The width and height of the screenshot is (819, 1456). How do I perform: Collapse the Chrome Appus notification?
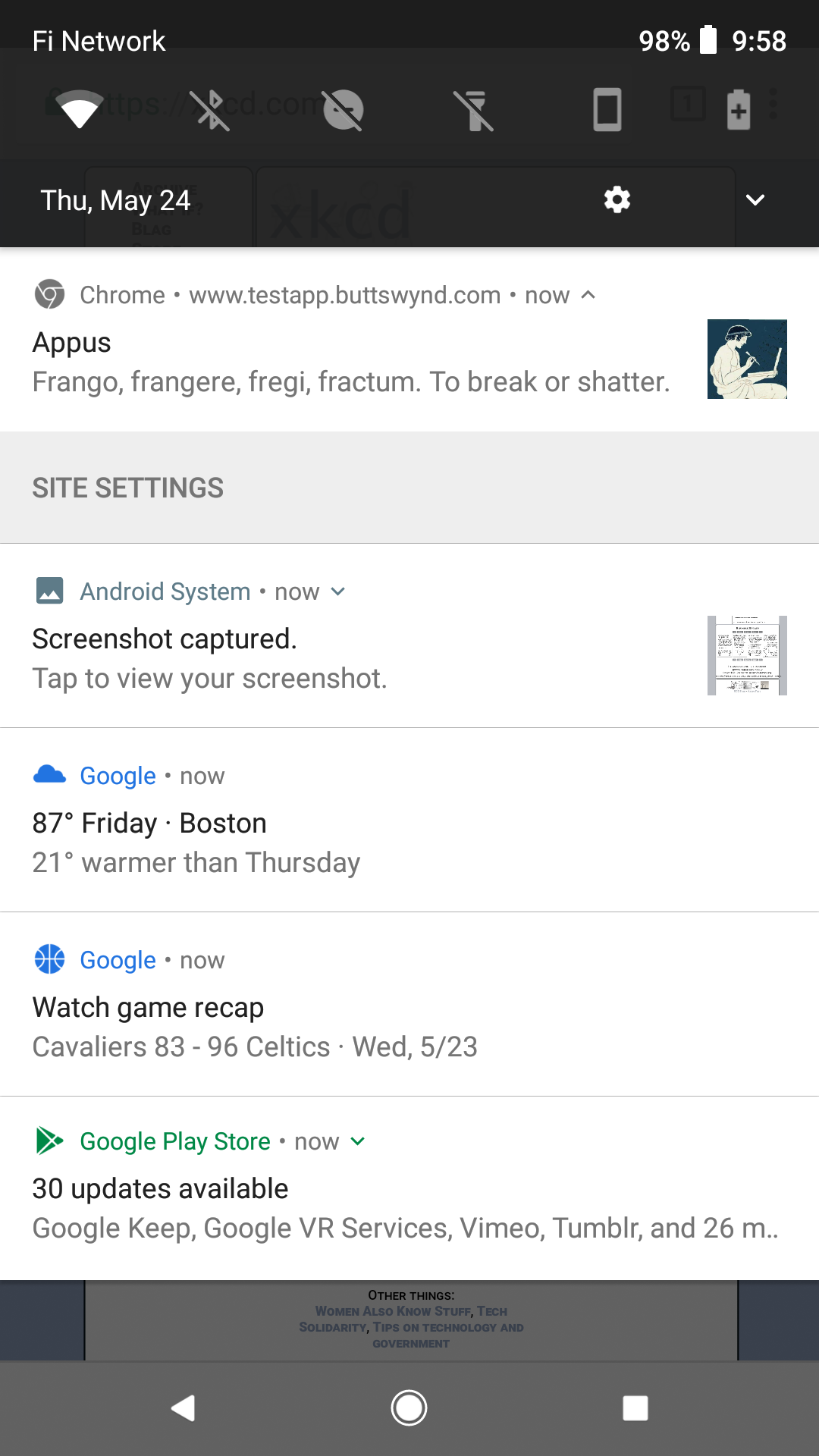588,295
